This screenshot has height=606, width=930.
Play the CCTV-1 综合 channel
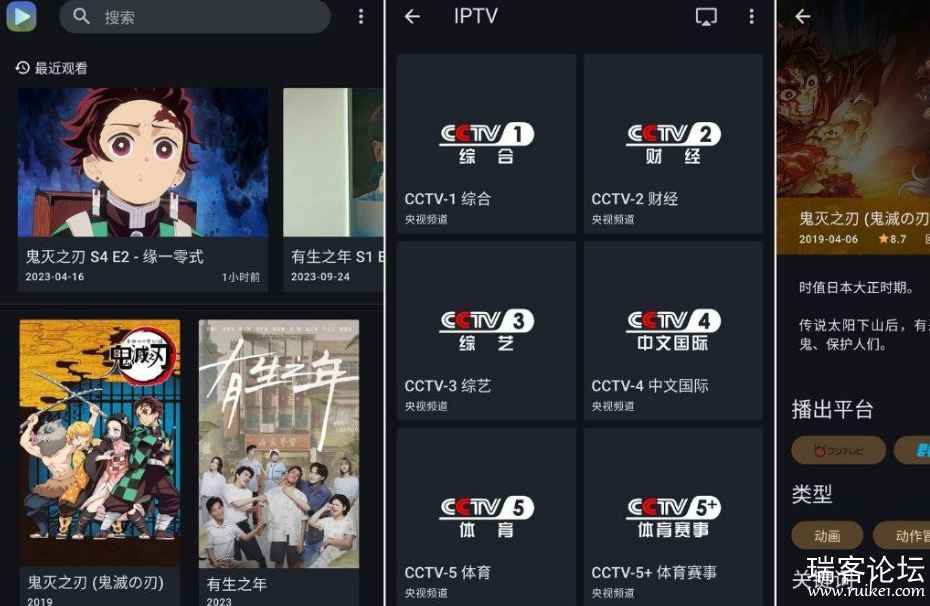pos(486,143)
